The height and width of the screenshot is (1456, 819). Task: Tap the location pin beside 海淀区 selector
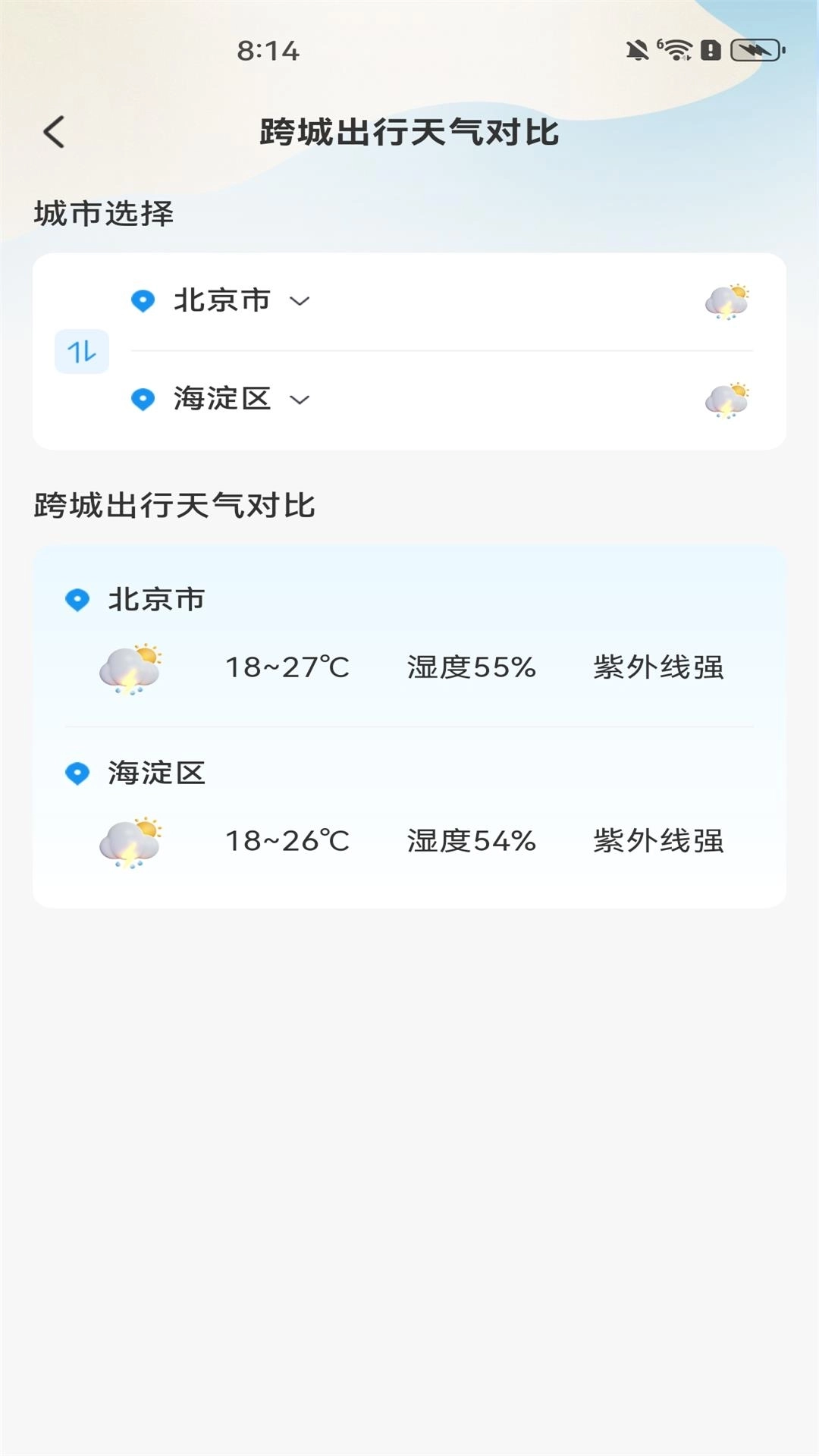click(x=144, y=400)
